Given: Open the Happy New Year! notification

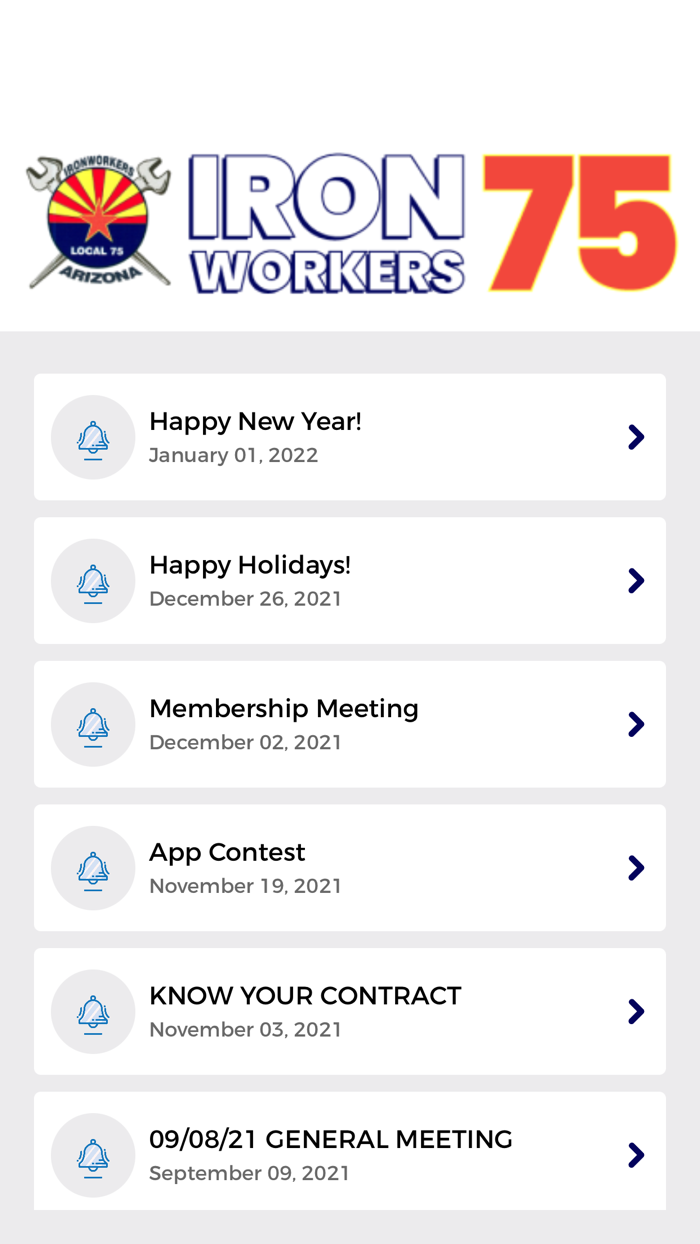Looking at the screenshot, I should 350,437.
